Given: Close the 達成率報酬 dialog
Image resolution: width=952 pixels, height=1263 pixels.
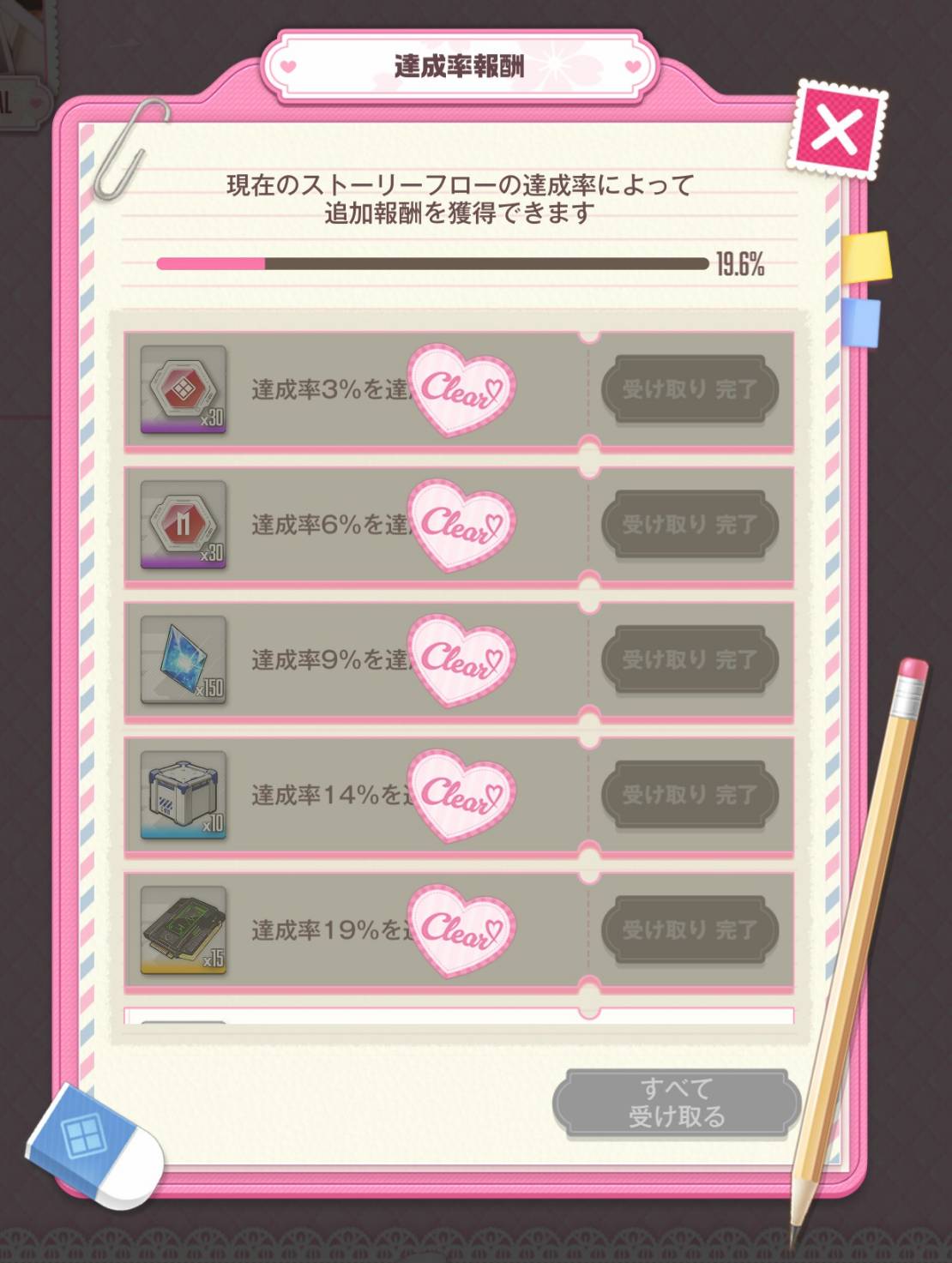Looking at the screenshot, I should pyautogui.click(x=836, y=130).
